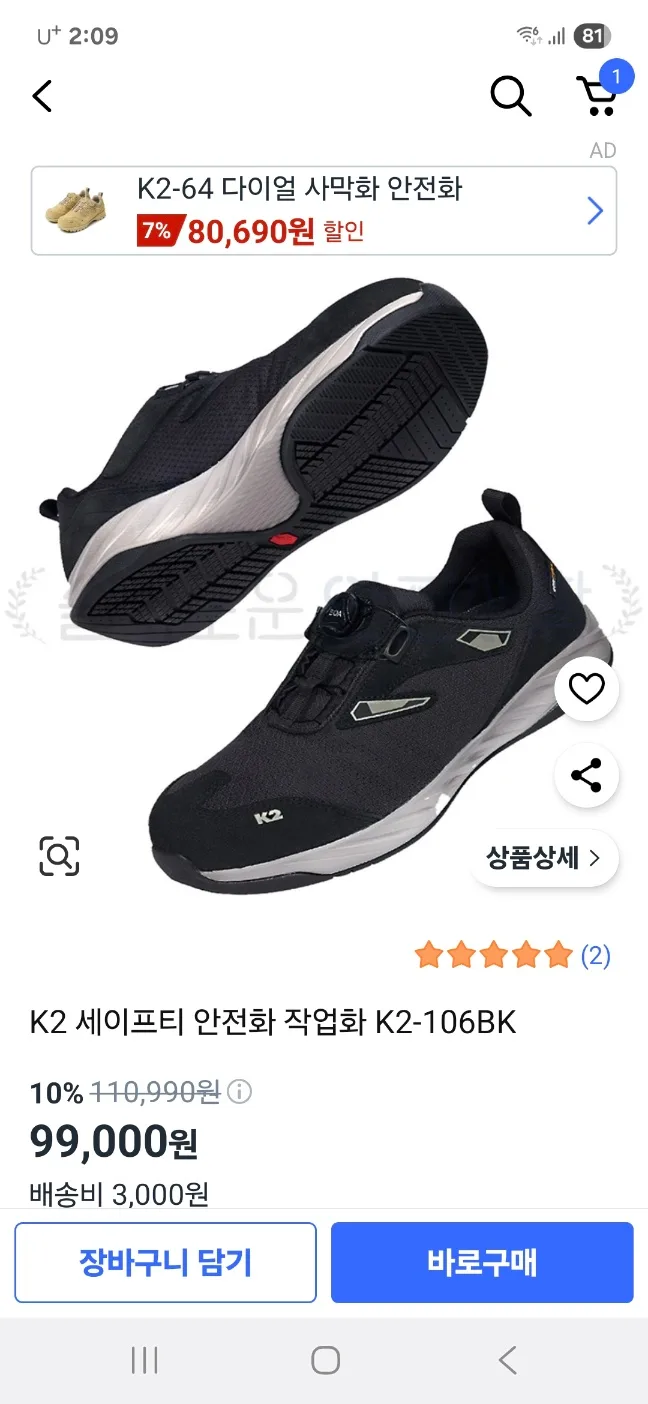Go to the home screen
The width and height of the screenshot is (648, 1404).
(x=325, y=1360)
